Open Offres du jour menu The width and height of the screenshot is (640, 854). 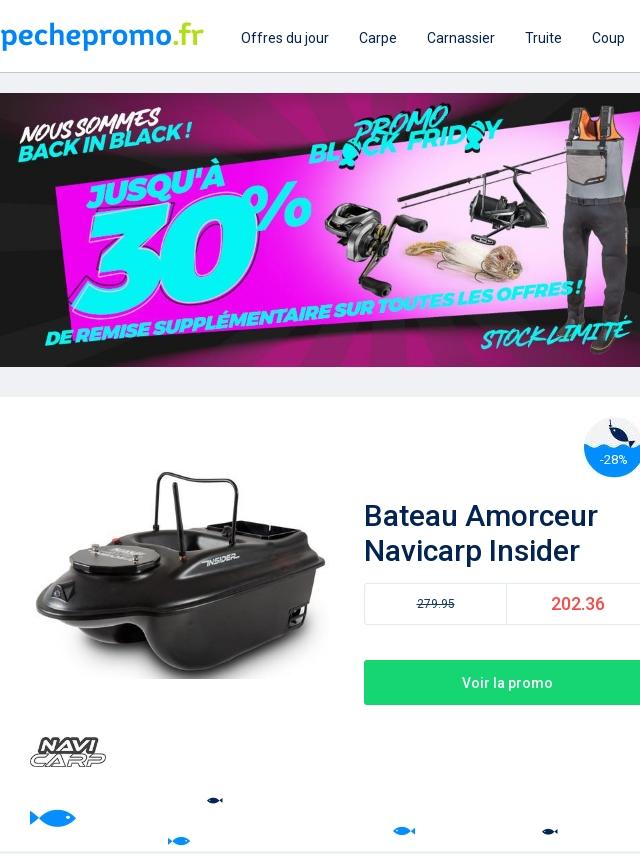click(284, 38)
